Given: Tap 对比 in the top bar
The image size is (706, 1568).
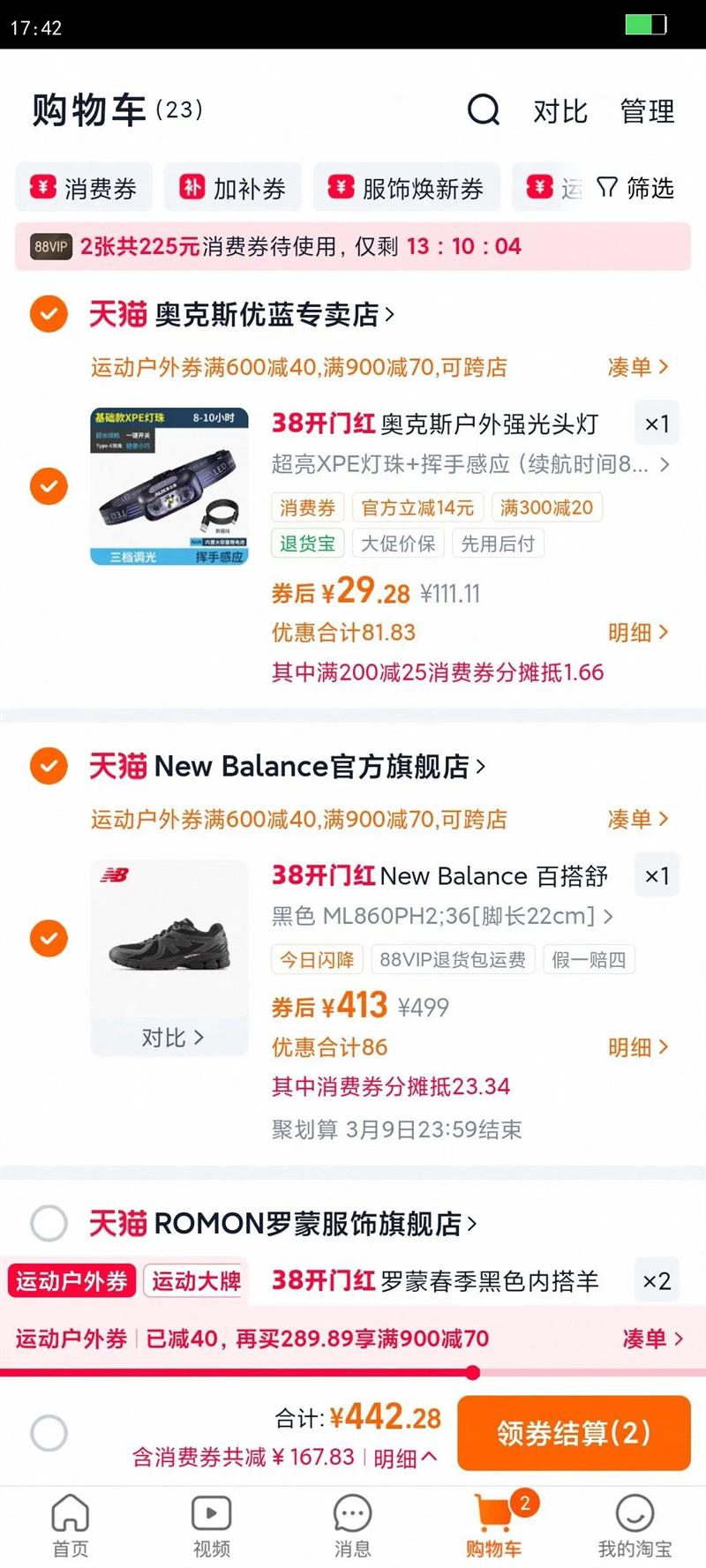Looking at the screenshot, I should [x=560, y=112].
